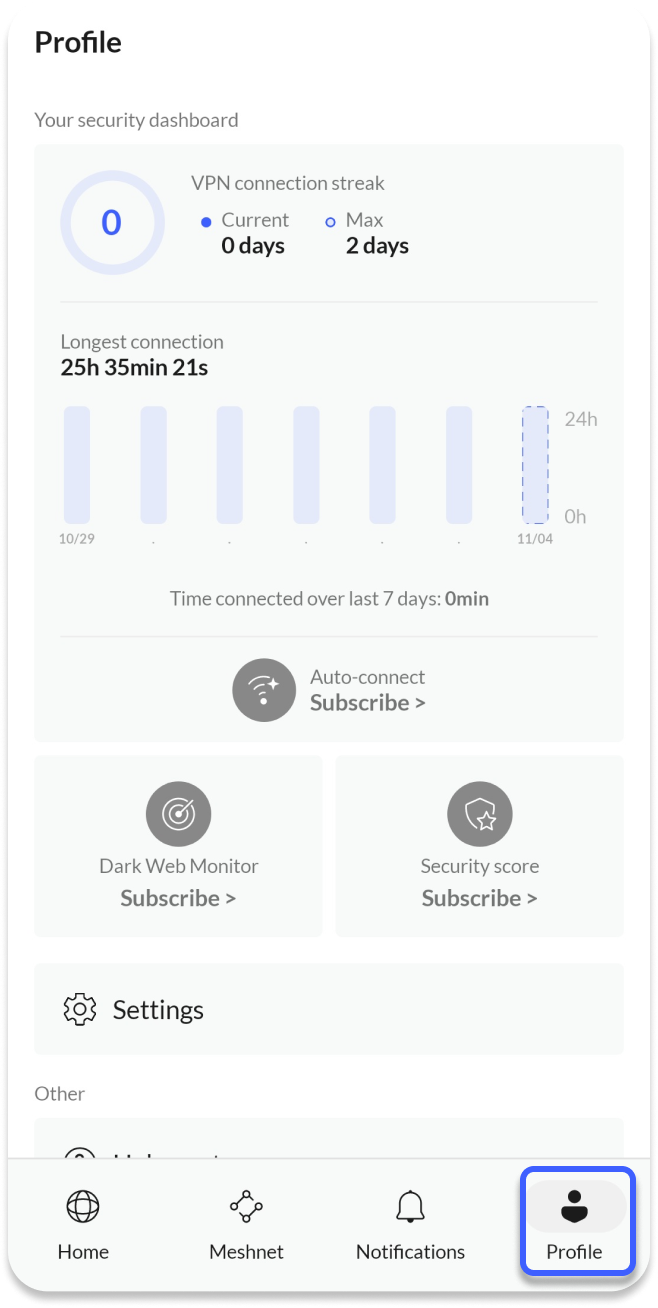Go to the Meshnet tab

pyautogui.click(x=246, y=1225)
